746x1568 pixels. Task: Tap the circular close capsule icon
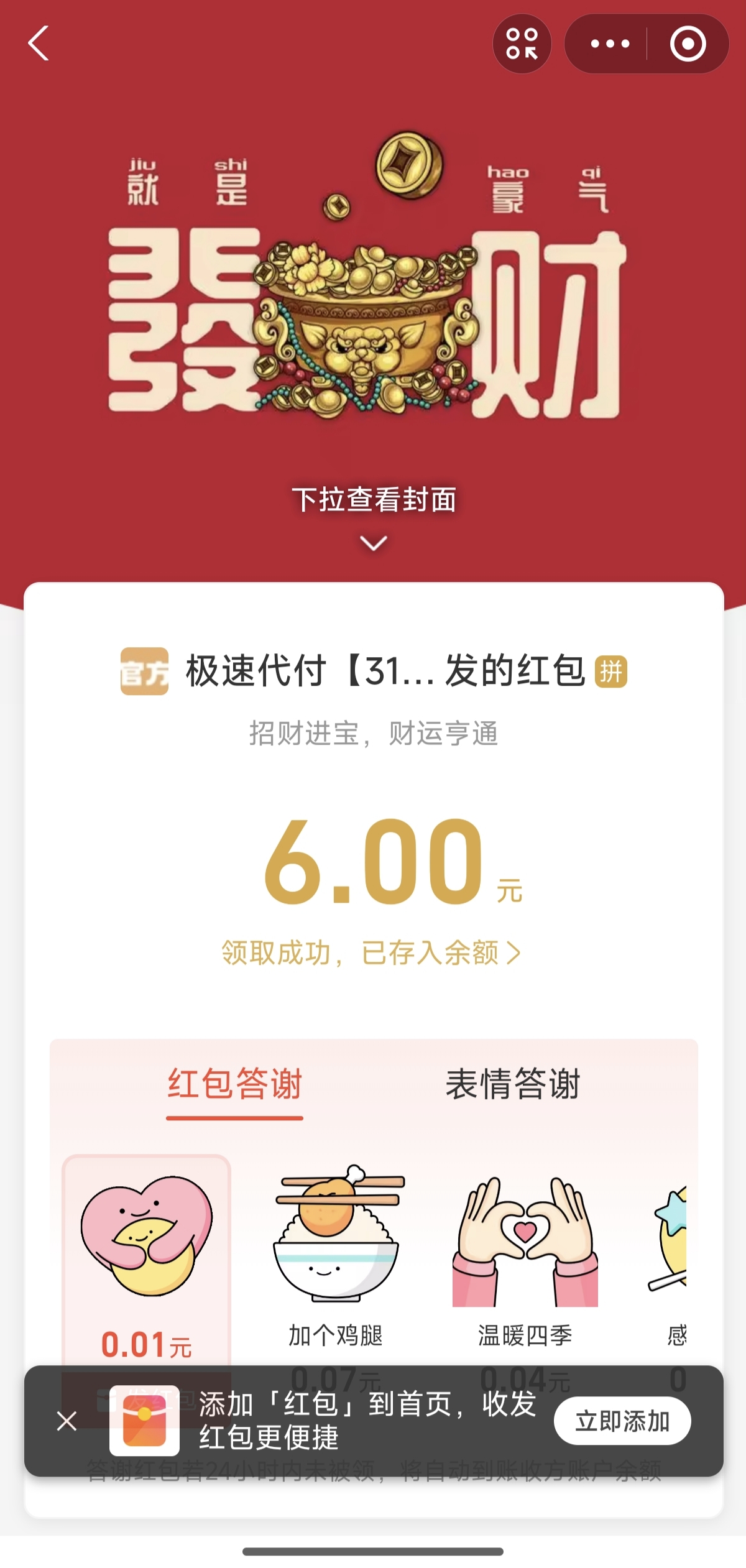688,44
